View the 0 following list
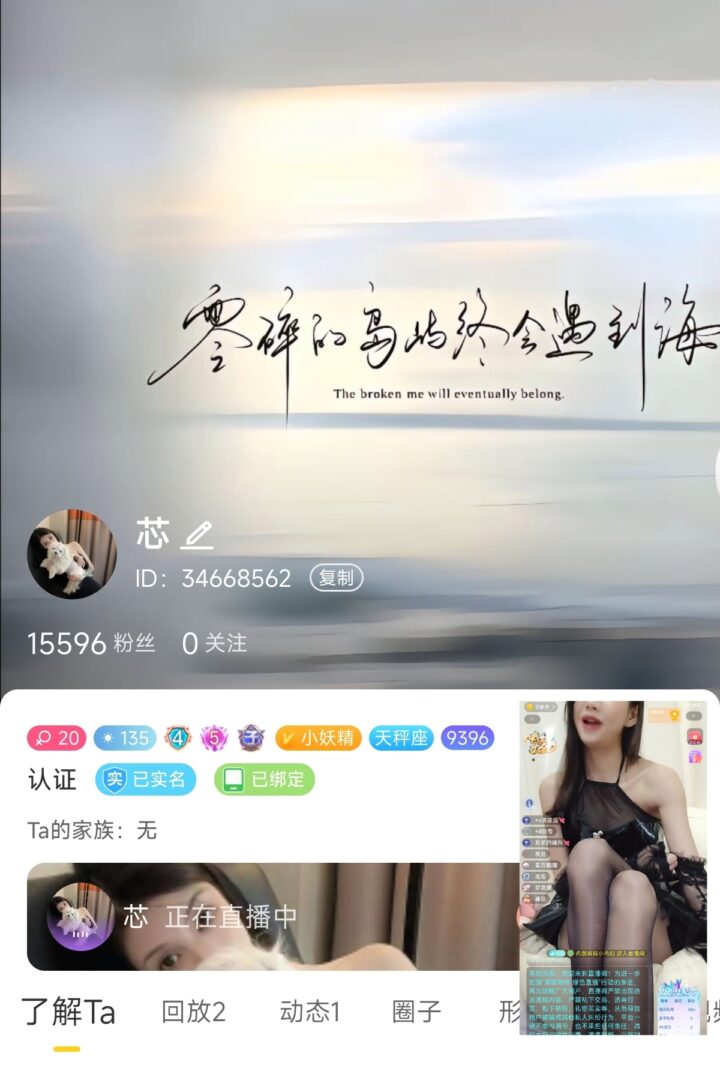This screenshot has height=1080, width=720. [x=214, y=643]
